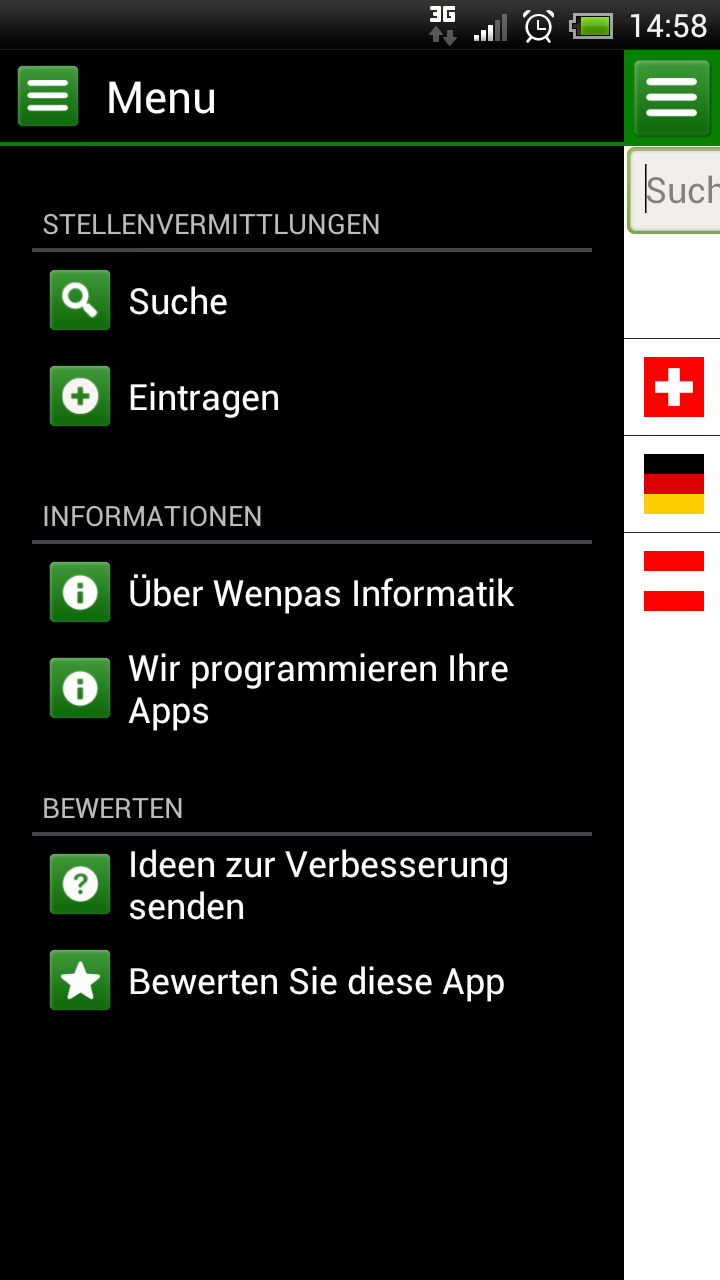Tap the info icon beside Über Wenpas Informatik
Viewport: 720px width, 1280px height.
click(x=79, y=592)
